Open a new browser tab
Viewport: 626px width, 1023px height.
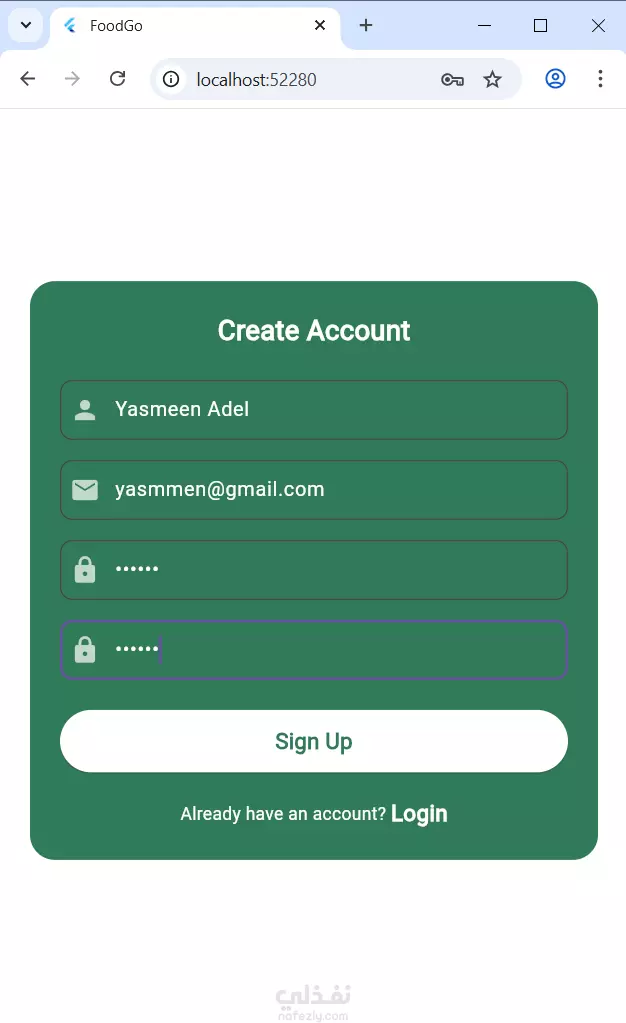coord(366,26)
